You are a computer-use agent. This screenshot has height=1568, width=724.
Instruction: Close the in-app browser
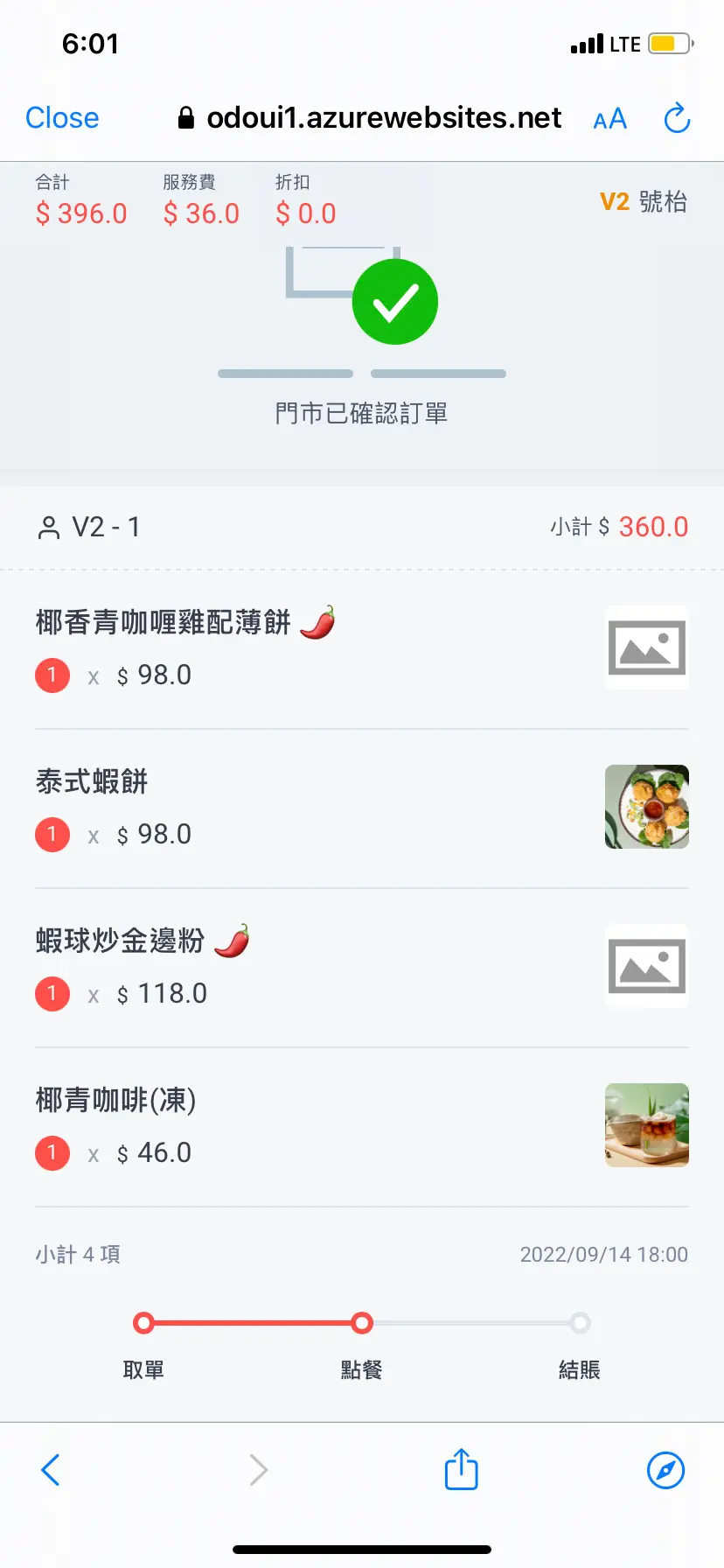(62, 118)
